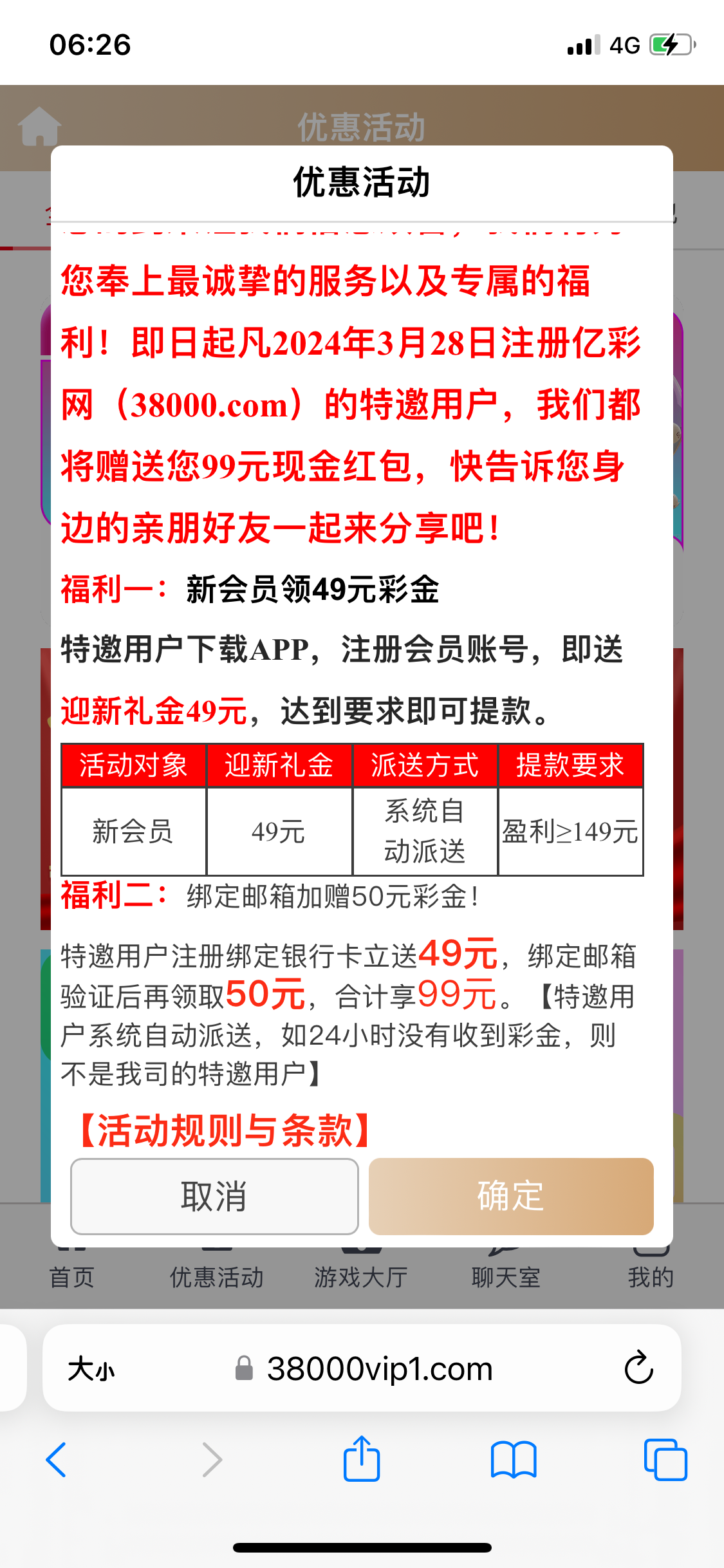
Task: Open the 大小 text size menu
Action: point(91,1369)
